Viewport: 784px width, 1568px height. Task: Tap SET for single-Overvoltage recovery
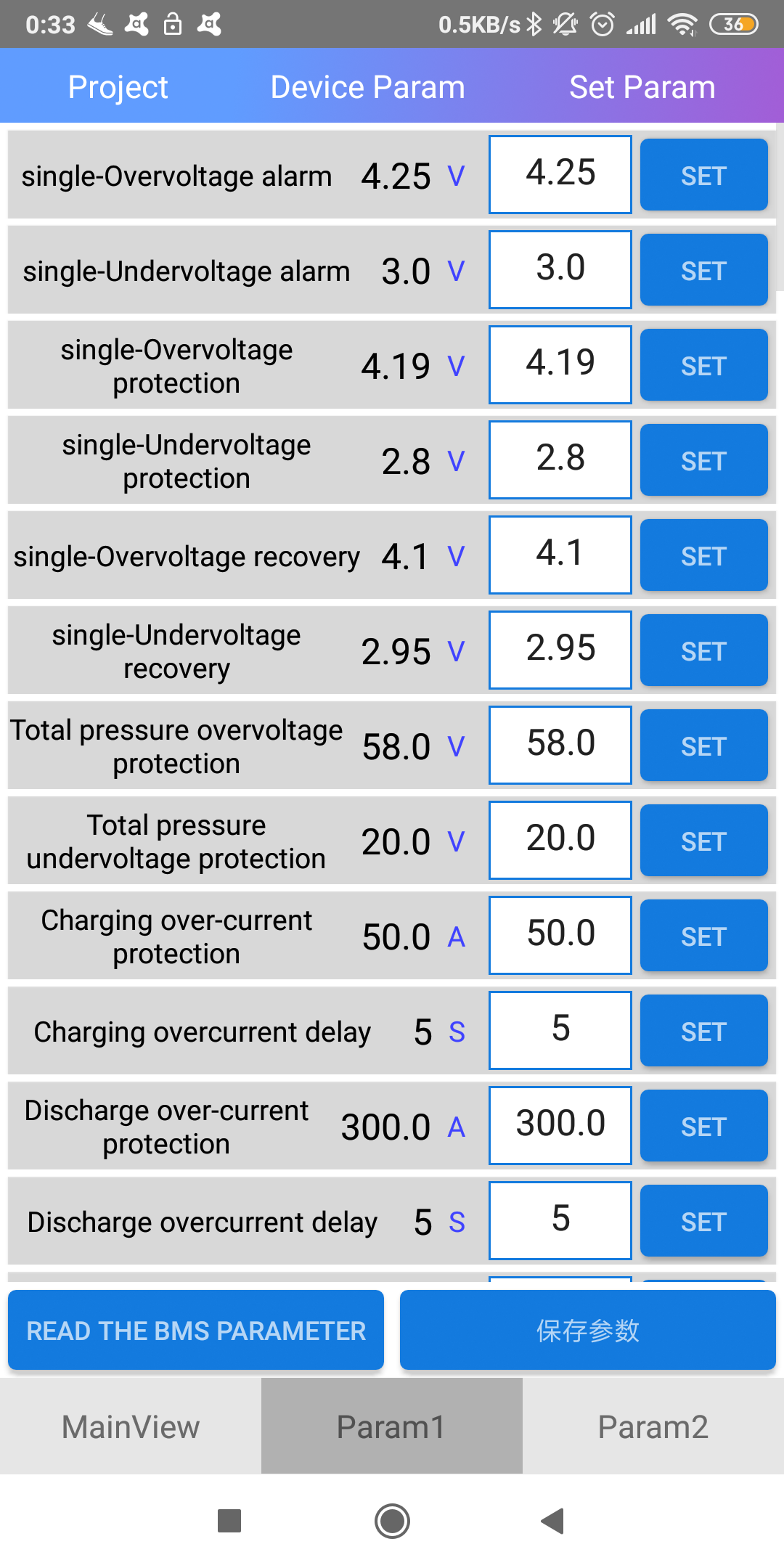(x=703, y=555)
